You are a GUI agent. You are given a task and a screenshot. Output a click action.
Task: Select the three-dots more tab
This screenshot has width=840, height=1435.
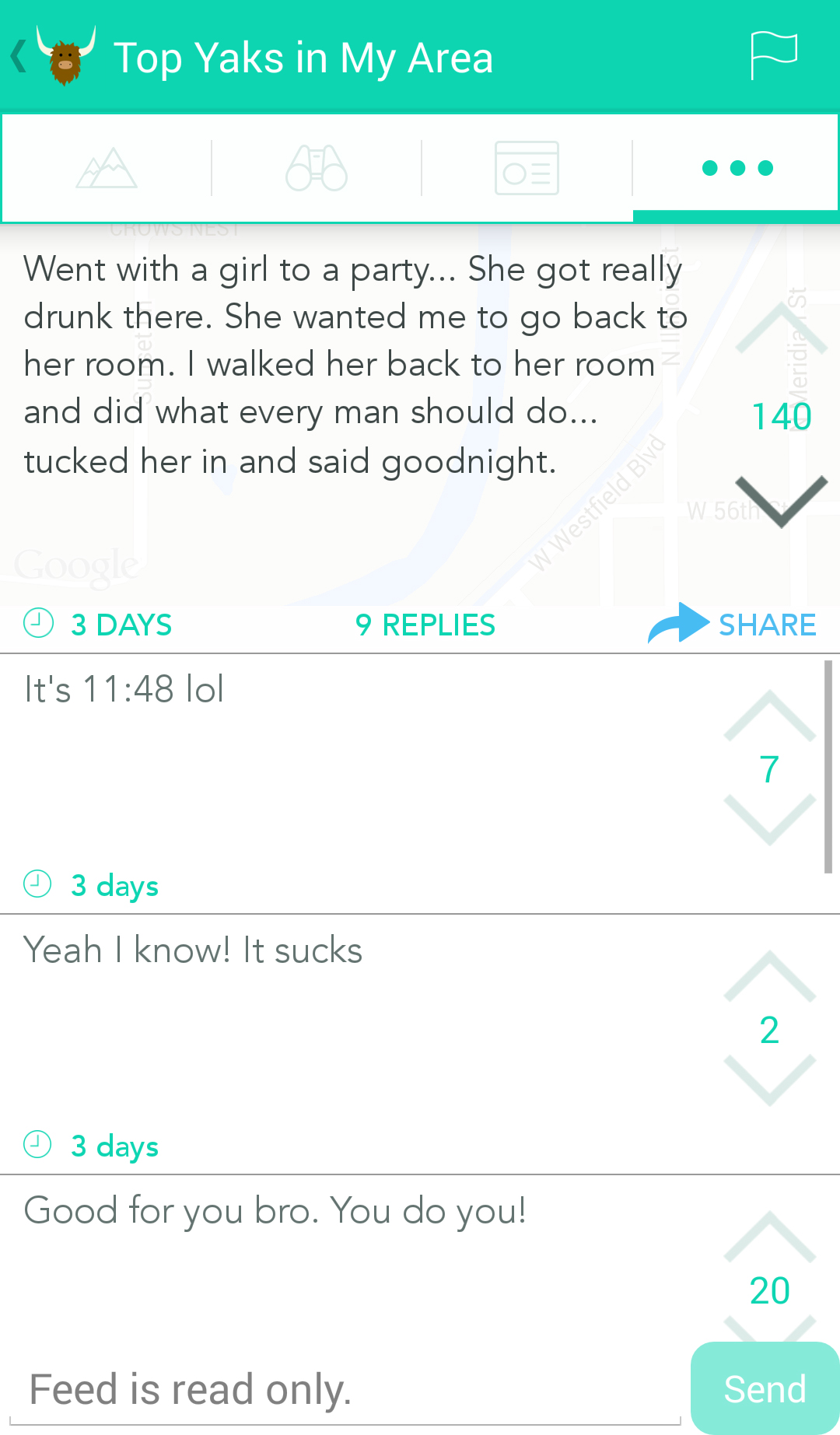pos(737,168)
